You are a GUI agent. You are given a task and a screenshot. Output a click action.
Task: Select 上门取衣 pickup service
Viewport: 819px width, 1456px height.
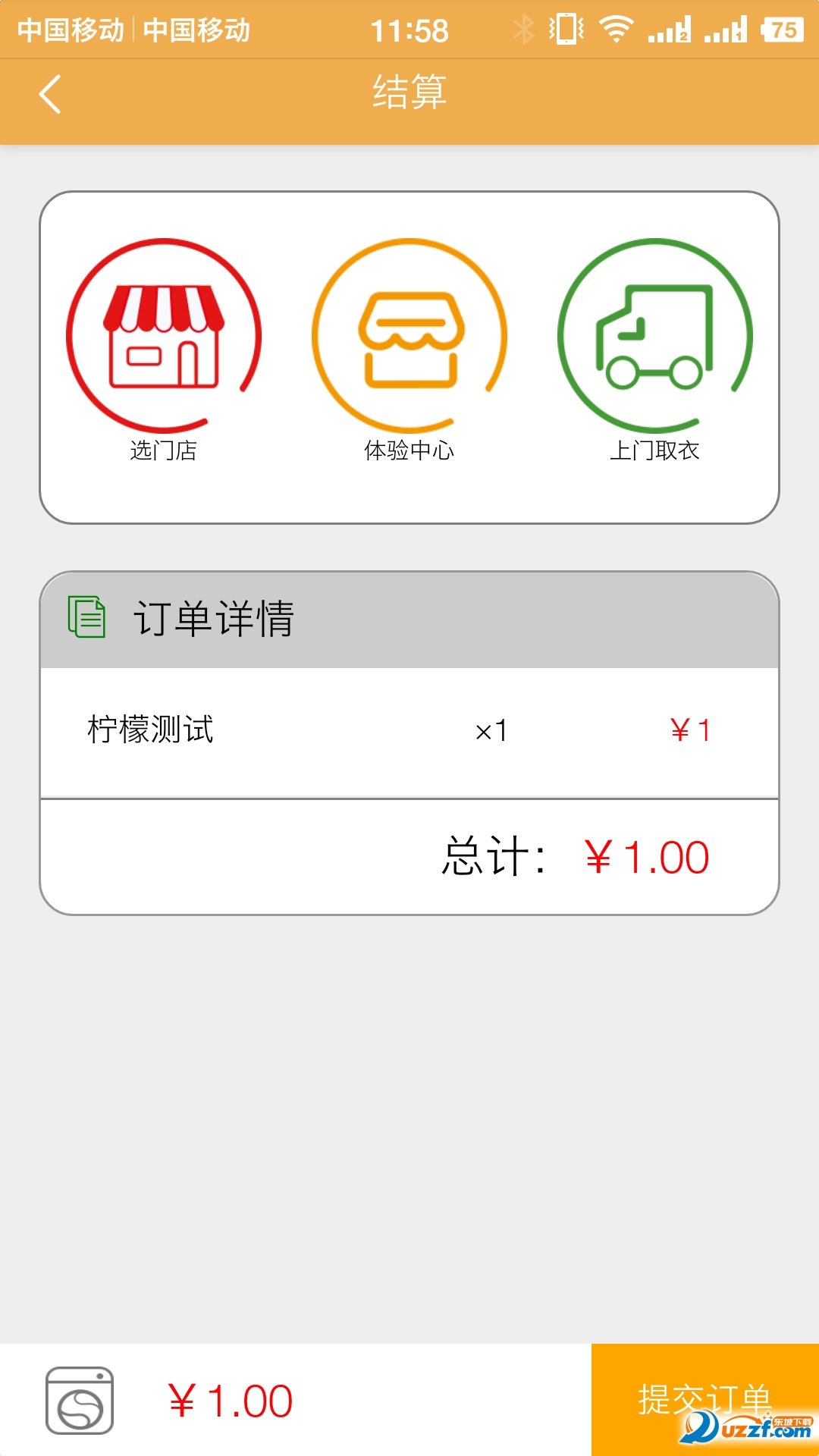(654, 337)
